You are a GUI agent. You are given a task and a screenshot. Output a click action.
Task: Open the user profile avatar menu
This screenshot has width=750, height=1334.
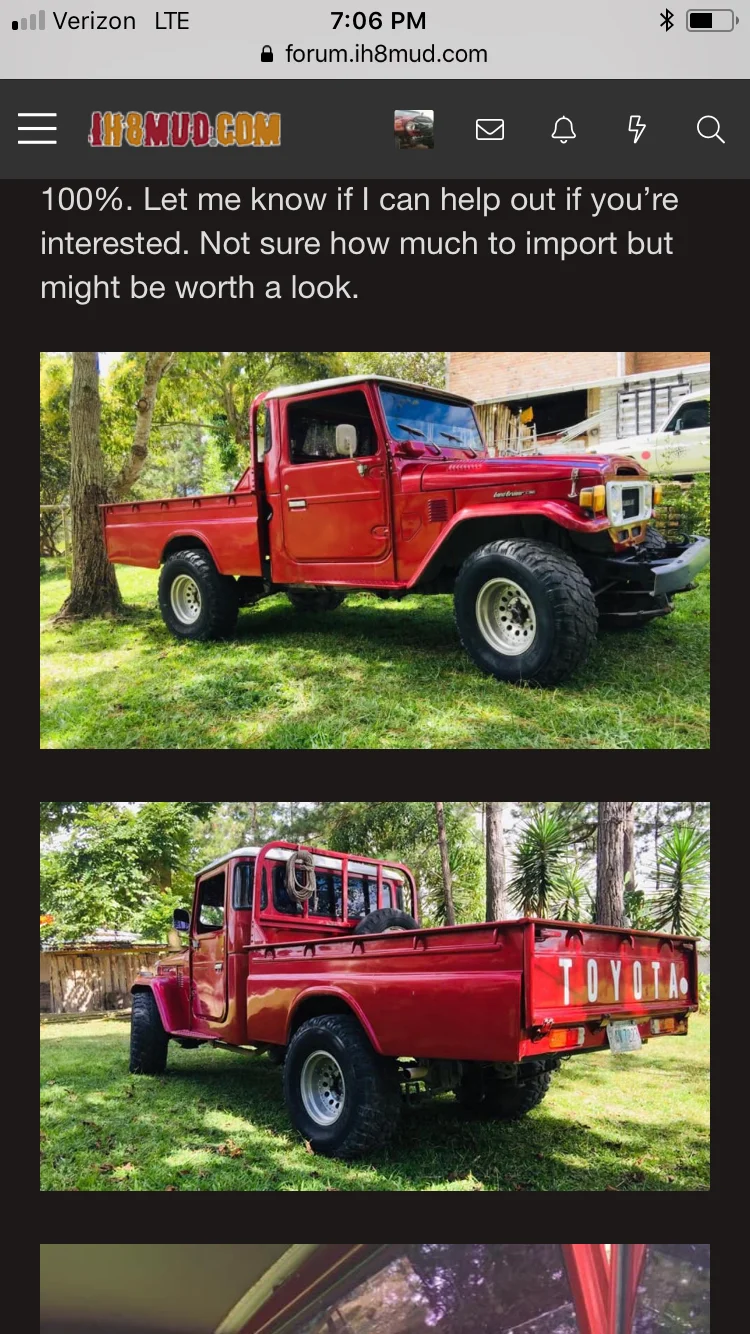pyautogui.click(x=414, y=129)
